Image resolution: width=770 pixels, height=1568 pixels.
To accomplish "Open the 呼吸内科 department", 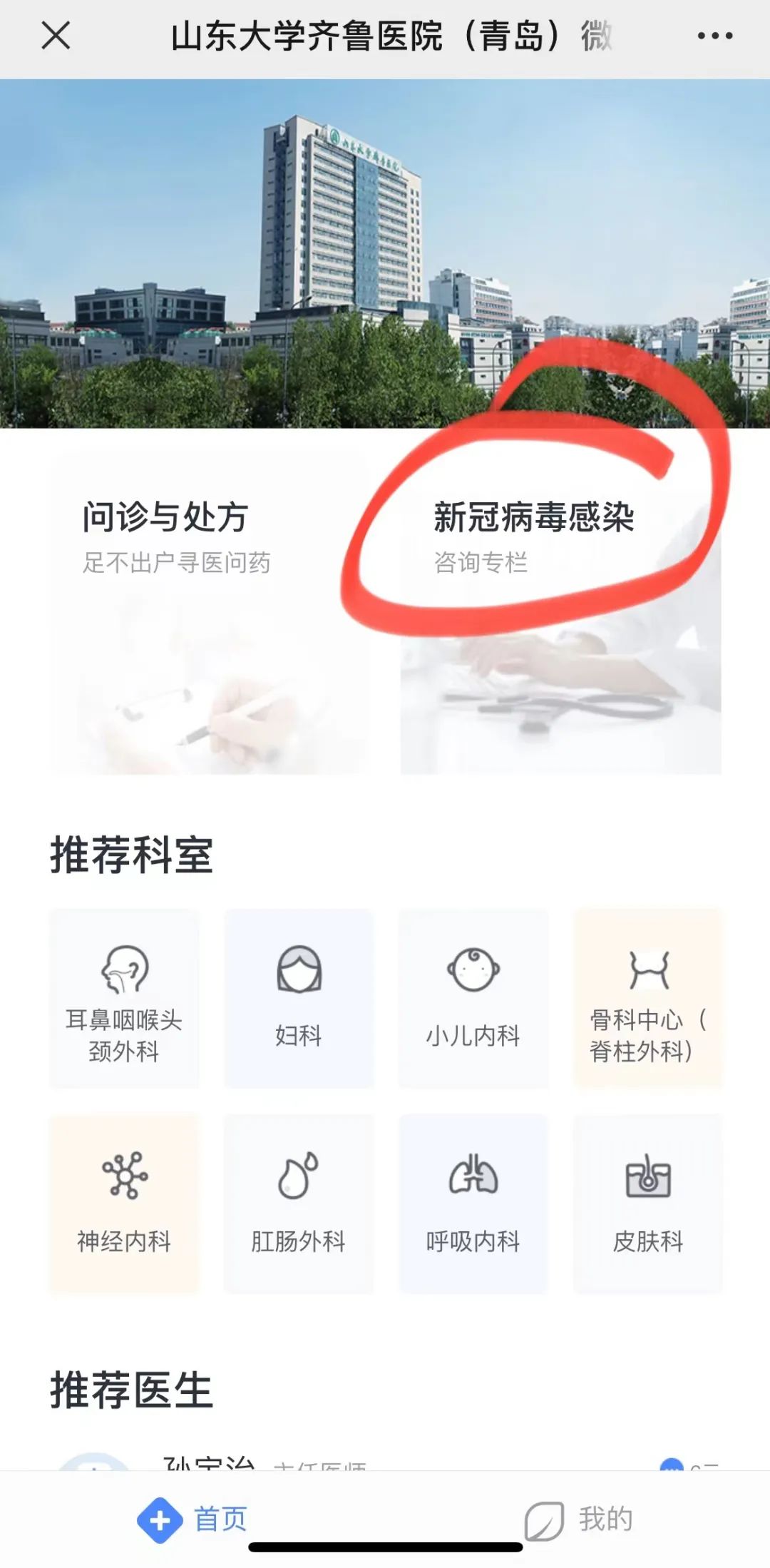I will click(x=473, y=1204).
